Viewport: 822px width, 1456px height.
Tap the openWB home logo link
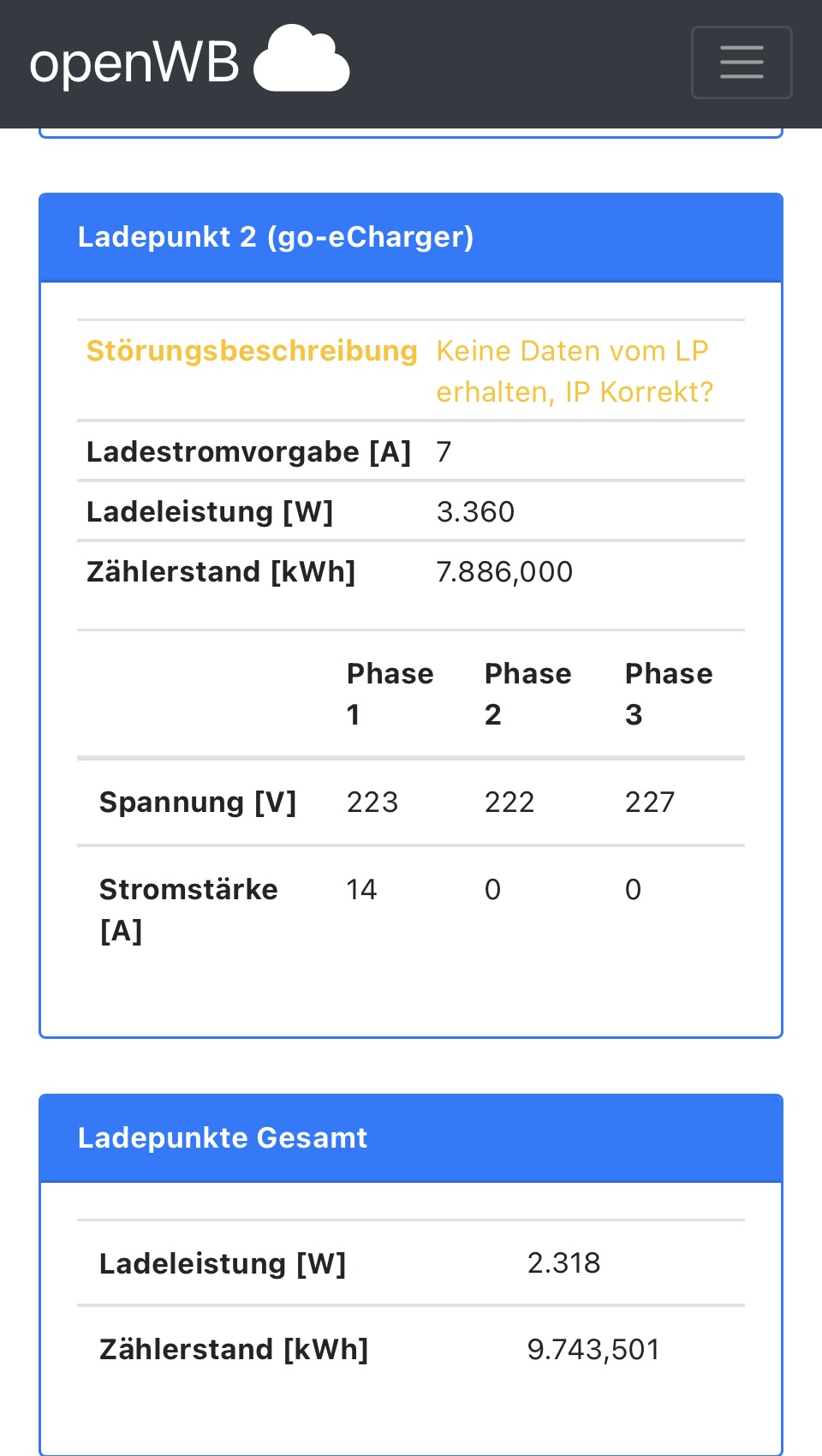189,61
